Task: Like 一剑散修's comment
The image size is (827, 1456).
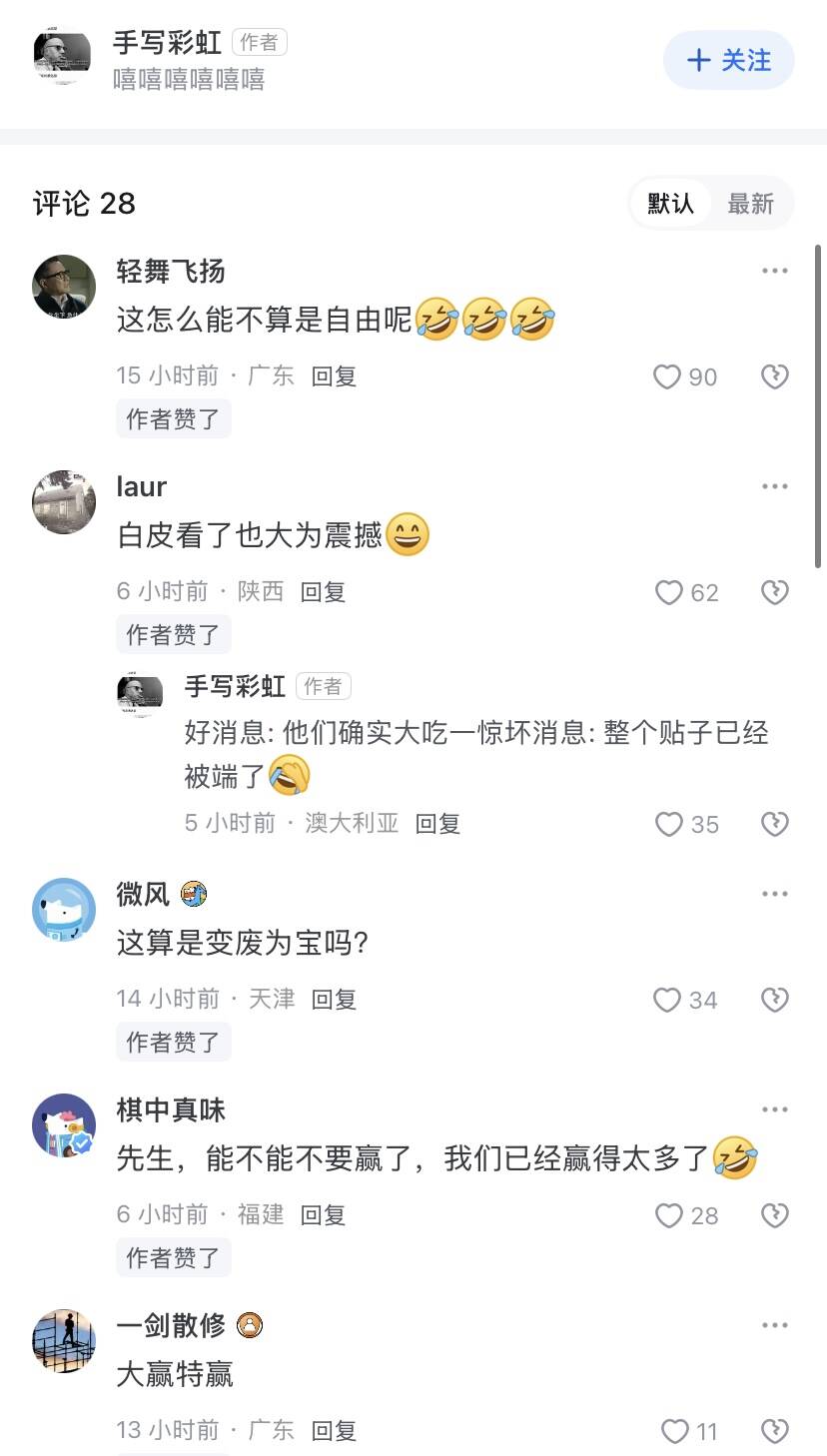Action: 689,1431
